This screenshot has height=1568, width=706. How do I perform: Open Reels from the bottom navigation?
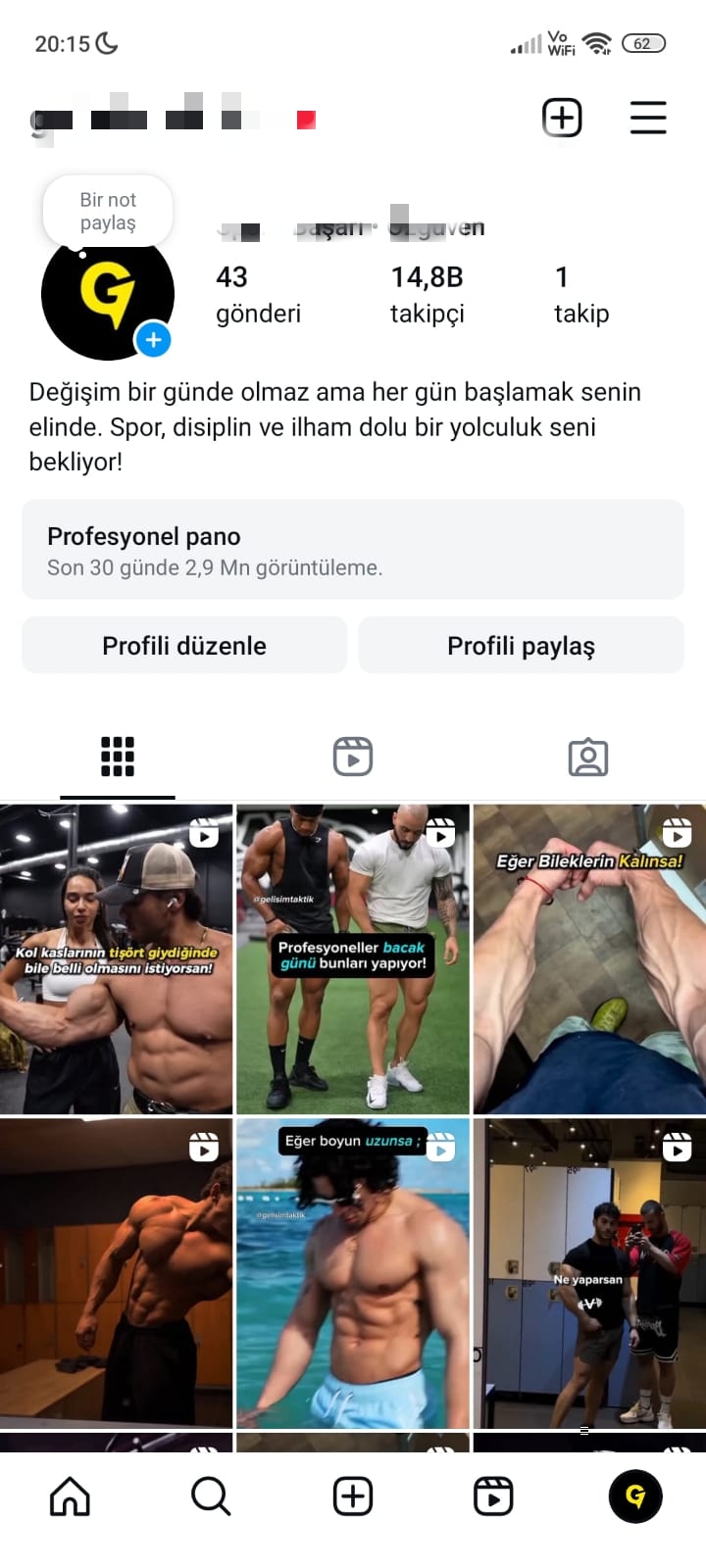coord(493,1496)
